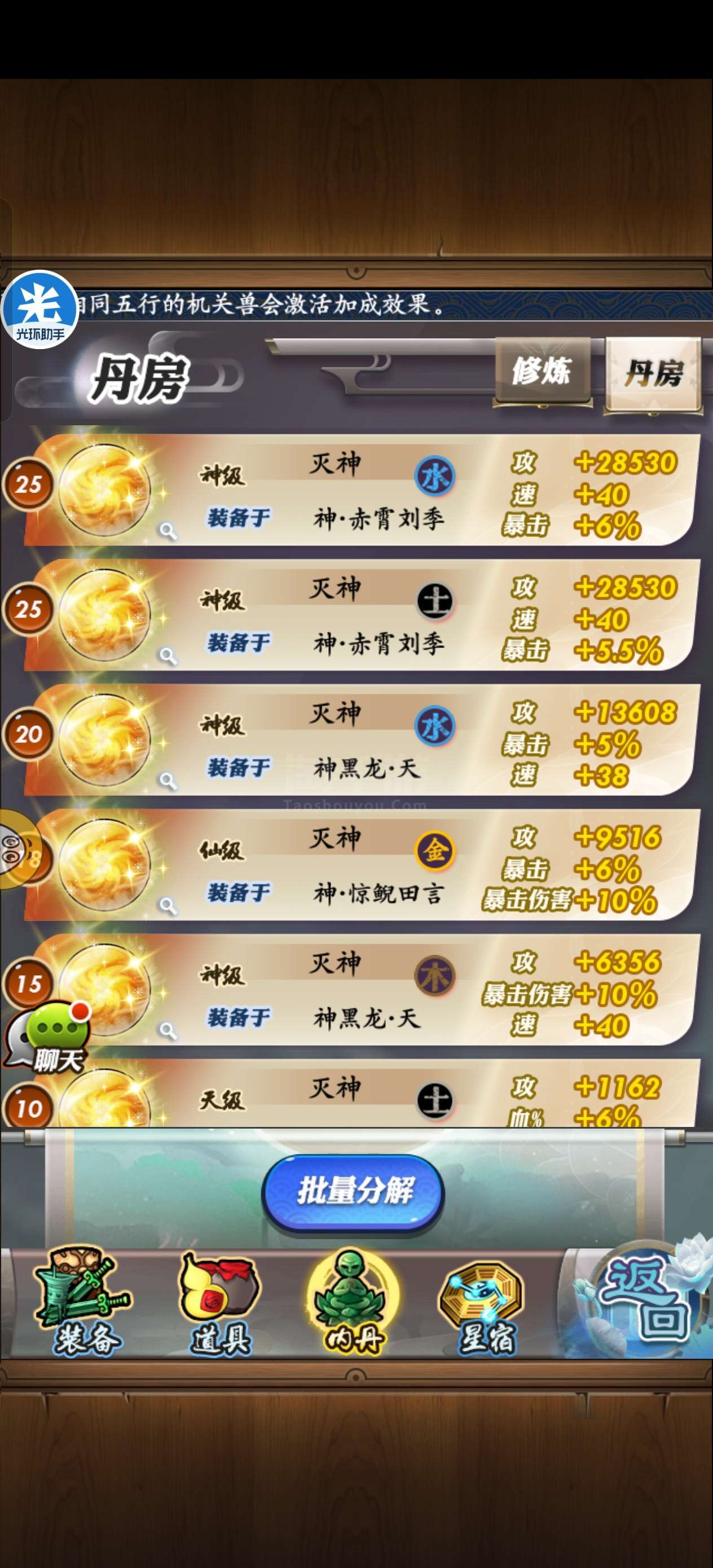Inspect the level 20 灭神 via its magnifier
This screenshot has height=1568, width=713.
tap(168, 781)
